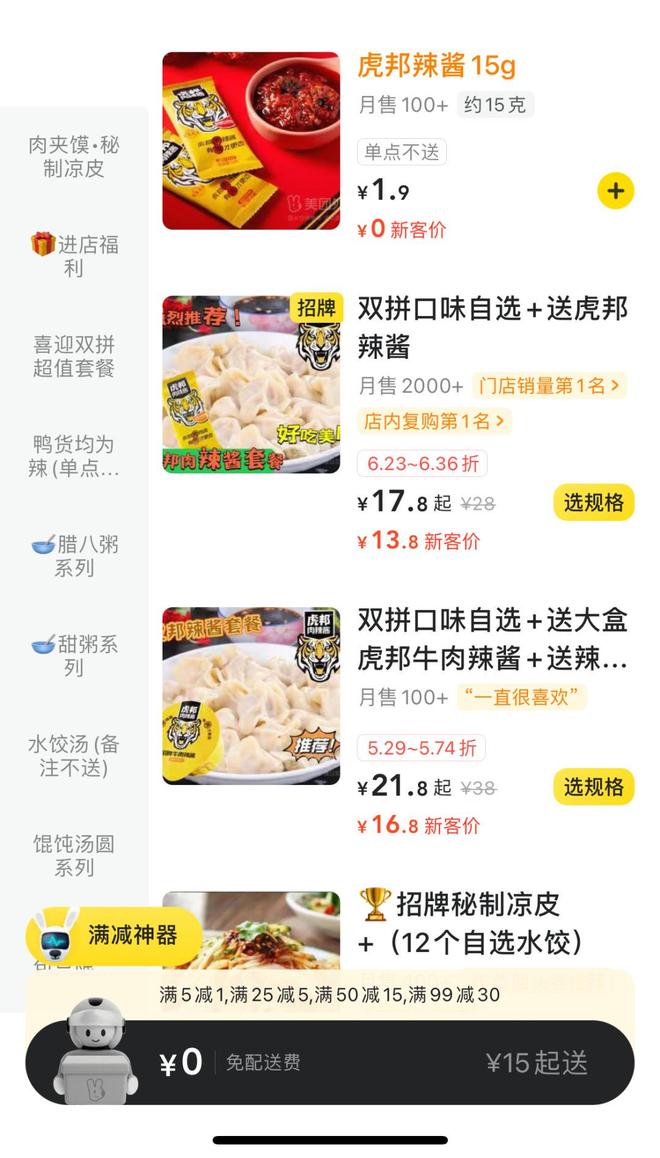The height and width of the screenshot is (1158, 660).
Task: Open the 送大盒虎邦牛肉辣酱 combo photo
Action: click(251, 695)
